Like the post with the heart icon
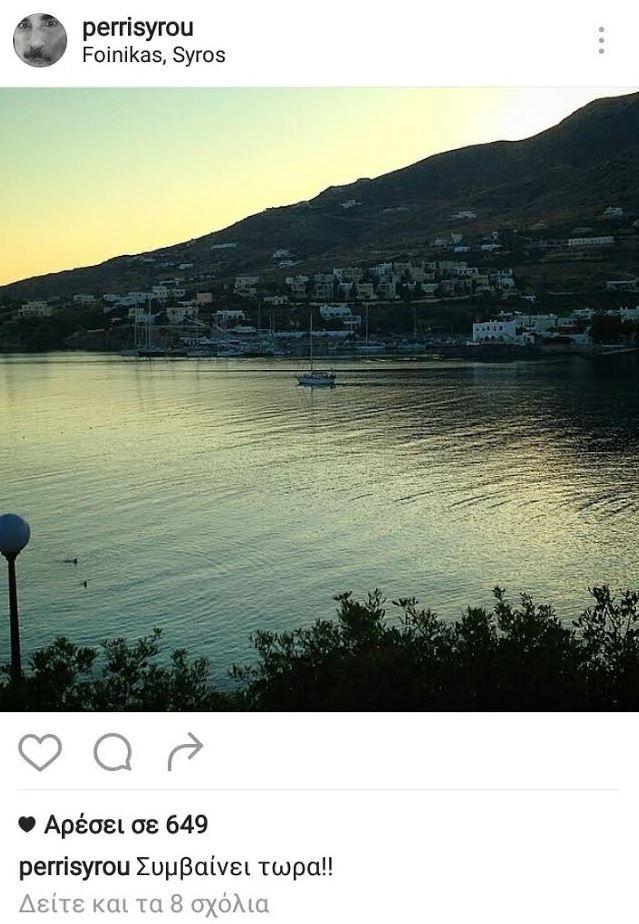639x924 pixels. (40, 752)
